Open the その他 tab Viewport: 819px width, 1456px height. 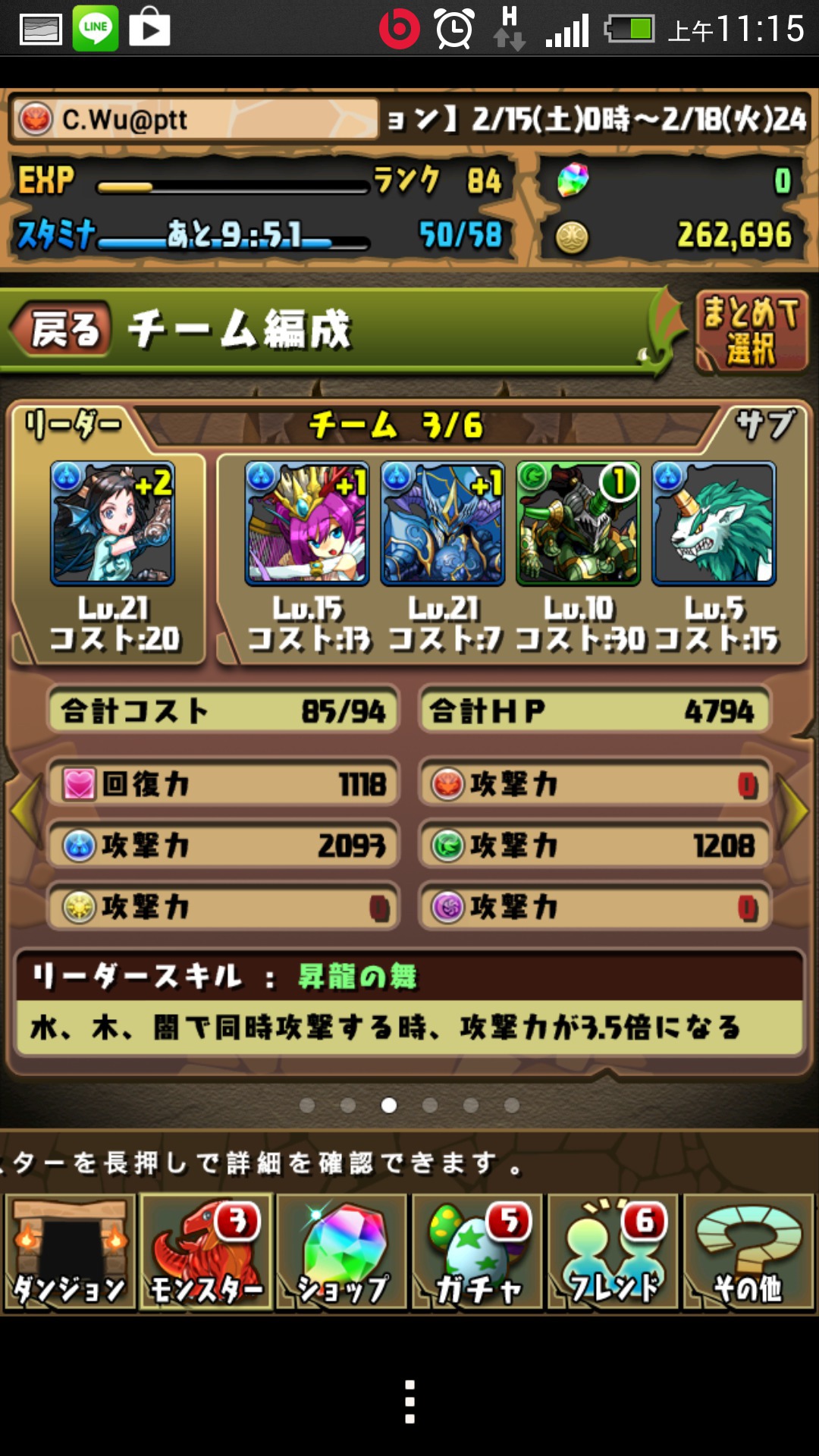click(748, 1252)
